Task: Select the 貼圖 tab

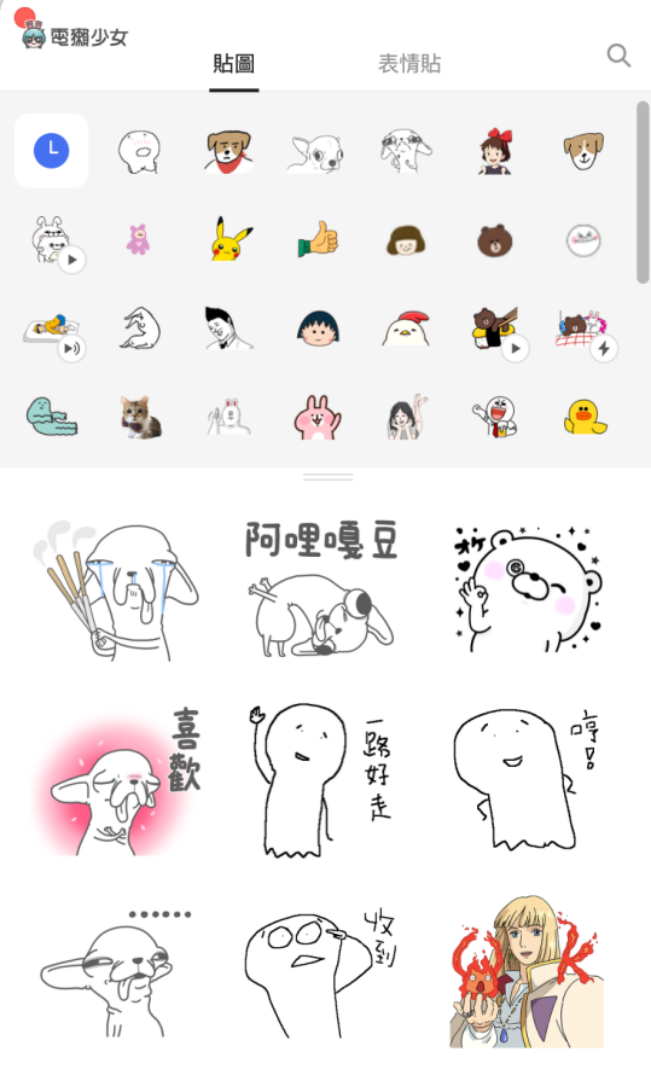Action: click(234, 64)
